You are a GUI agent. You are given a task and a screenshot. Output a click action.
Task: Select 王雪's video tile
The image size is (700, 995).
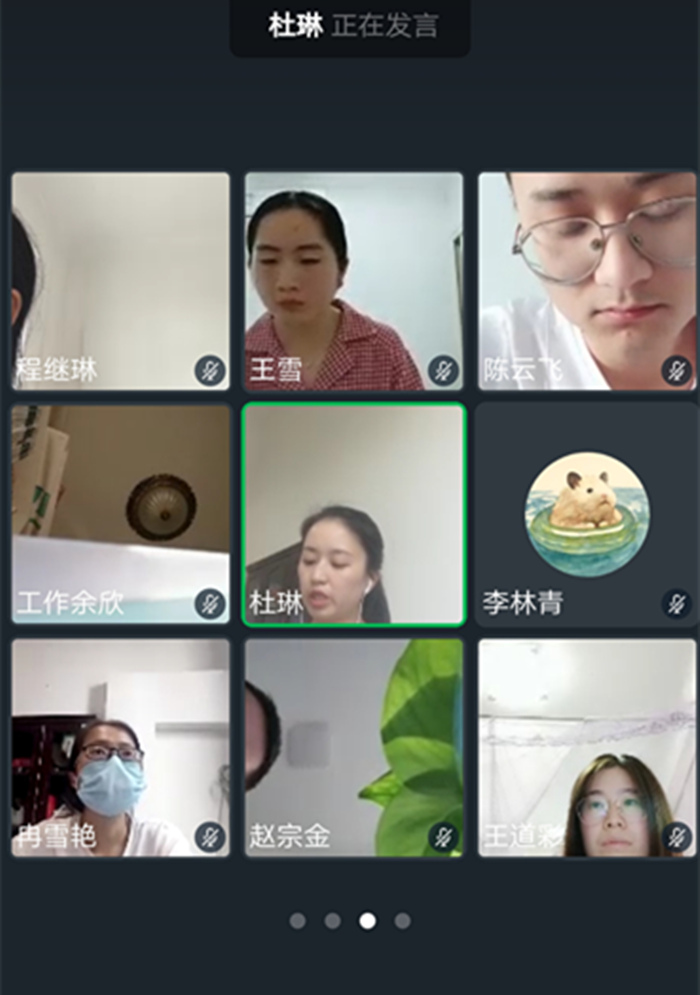coord(354,281)
